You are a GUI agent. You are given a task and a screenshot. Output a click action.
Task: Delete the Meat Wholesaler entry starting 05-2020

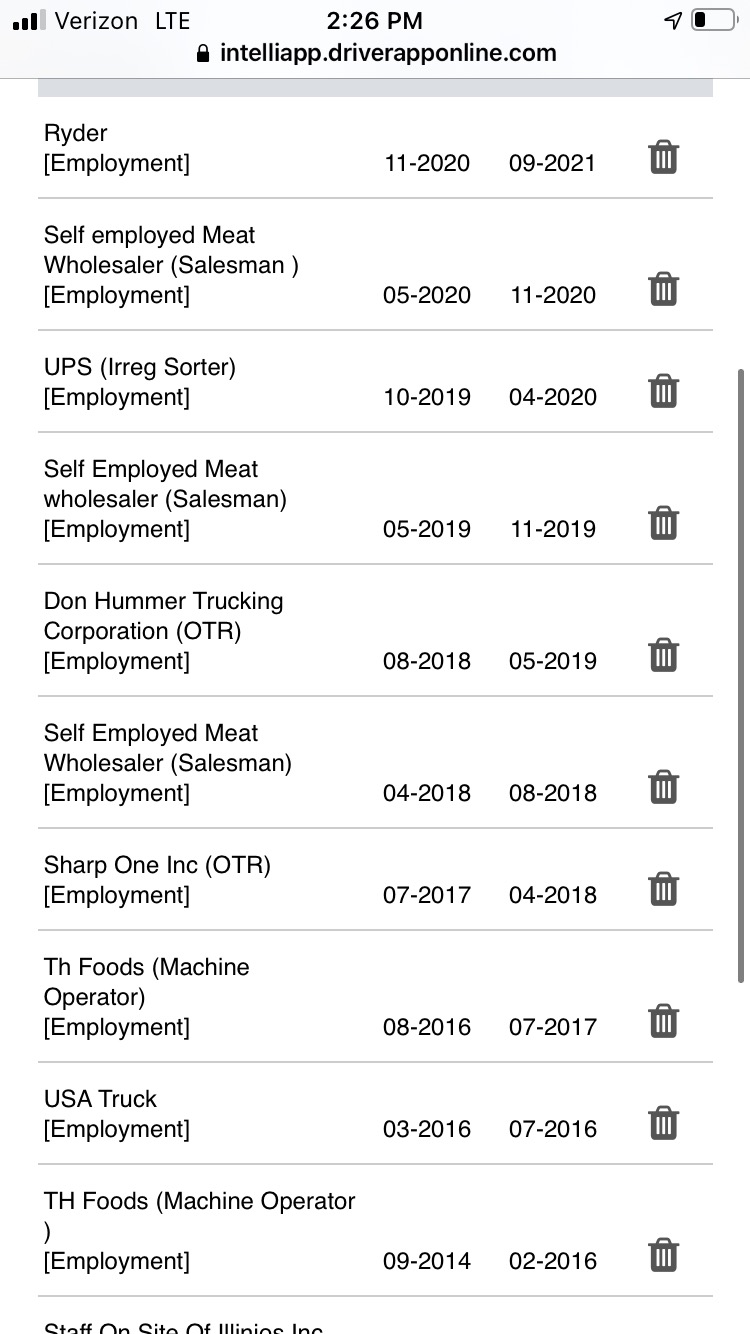(x=664, y=290)
